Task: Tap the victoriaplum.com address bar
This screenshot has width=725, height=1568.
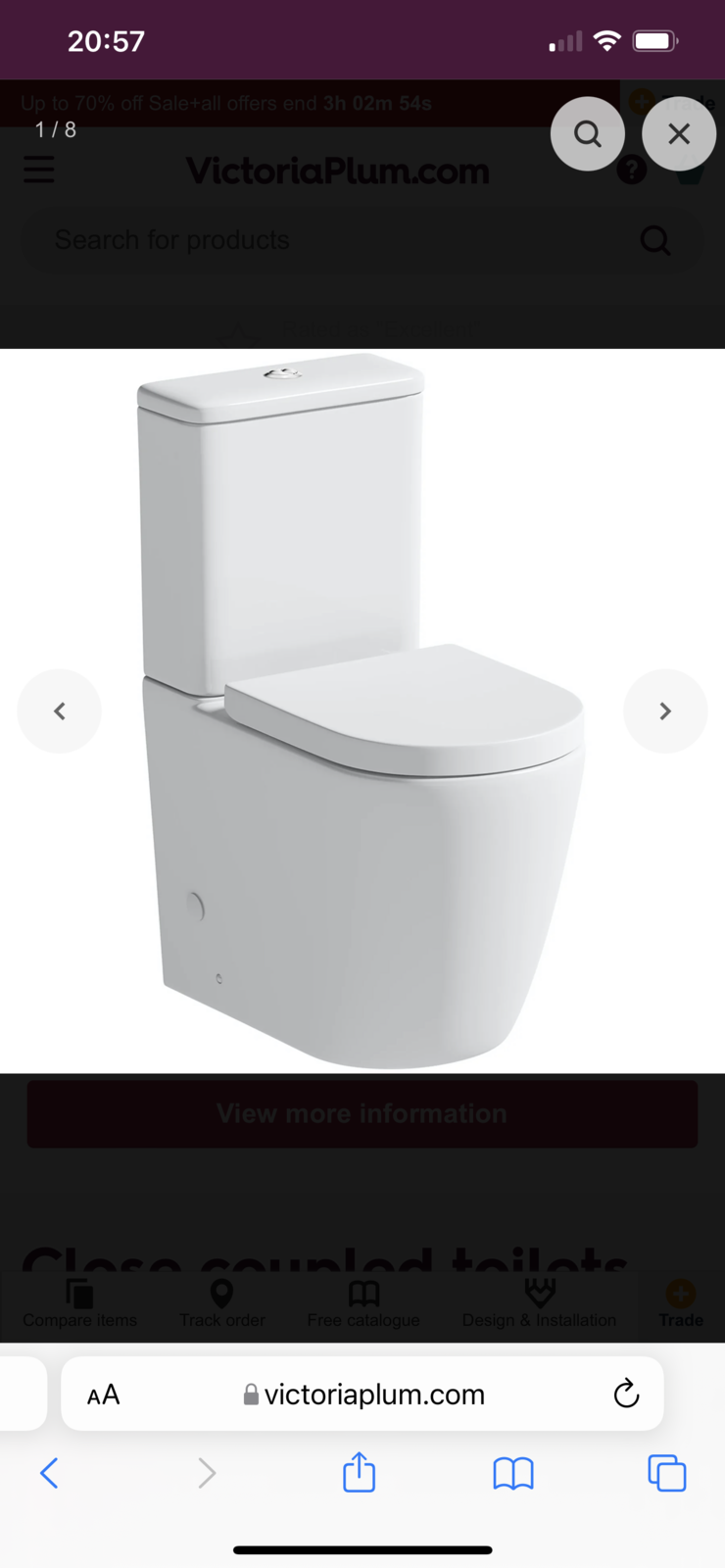Action: pyautogui.click(x=364, y=1395)
